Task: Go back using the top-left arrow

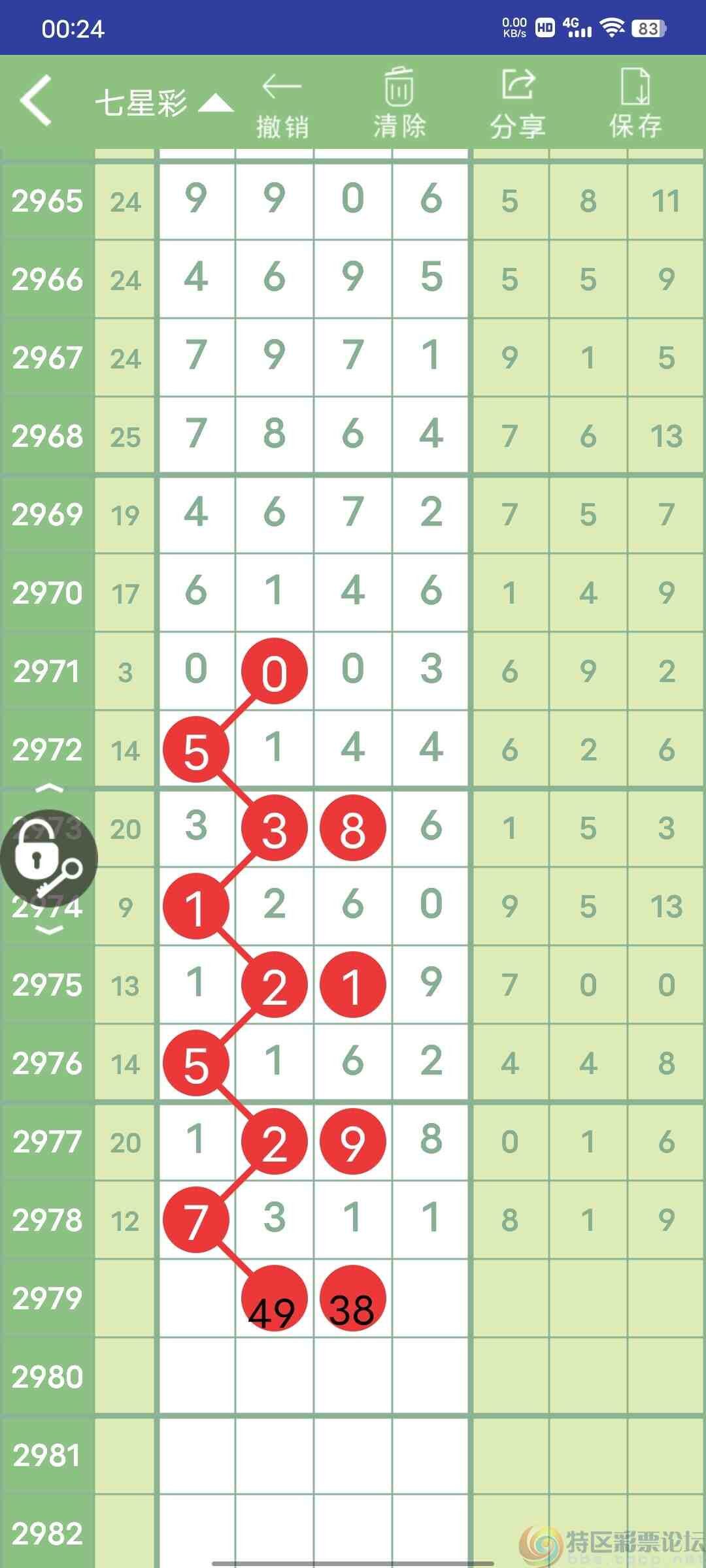Action: (x=37, y=100)
